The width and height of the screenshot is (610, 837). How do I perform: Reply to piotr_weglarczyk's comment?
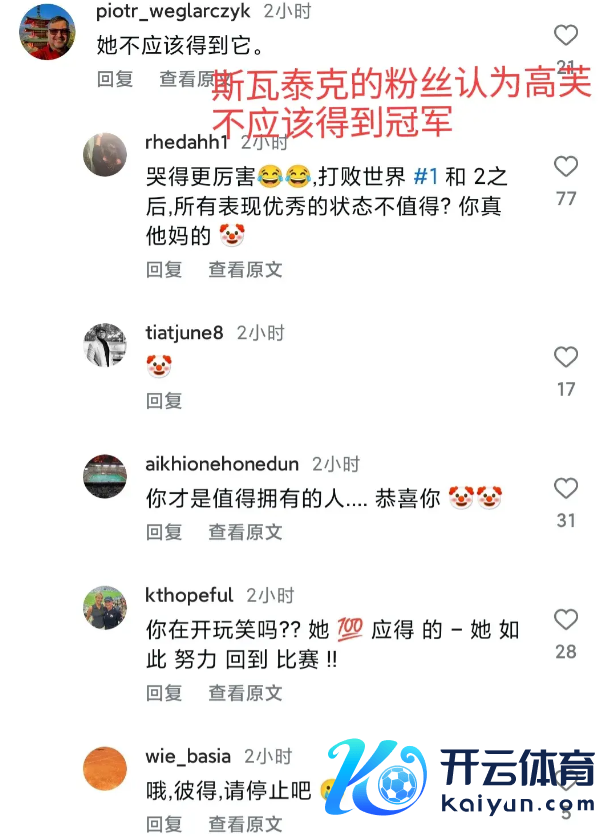click(x=115, y=79)
